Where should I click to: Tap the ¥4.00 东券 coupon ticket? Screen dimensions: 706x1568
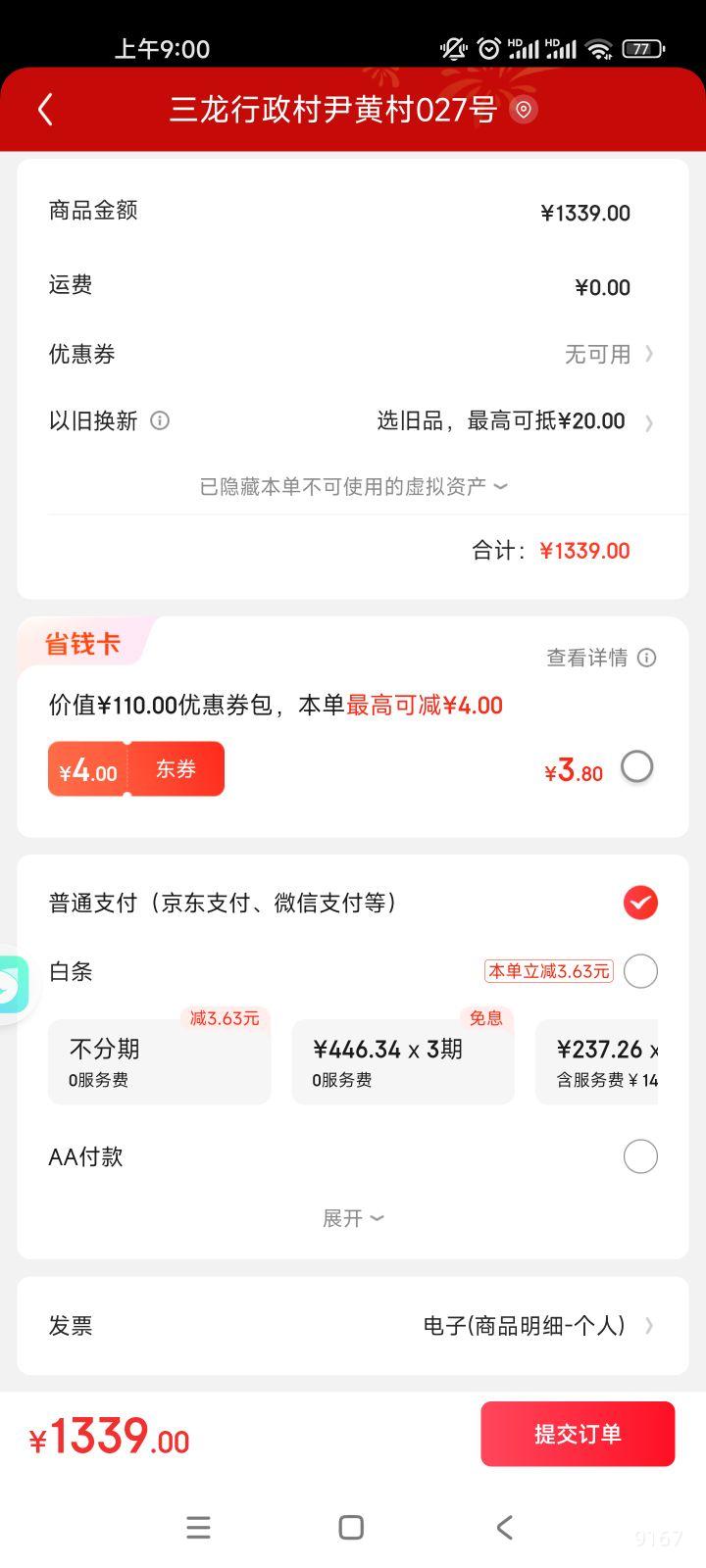(x=135, y=768)
